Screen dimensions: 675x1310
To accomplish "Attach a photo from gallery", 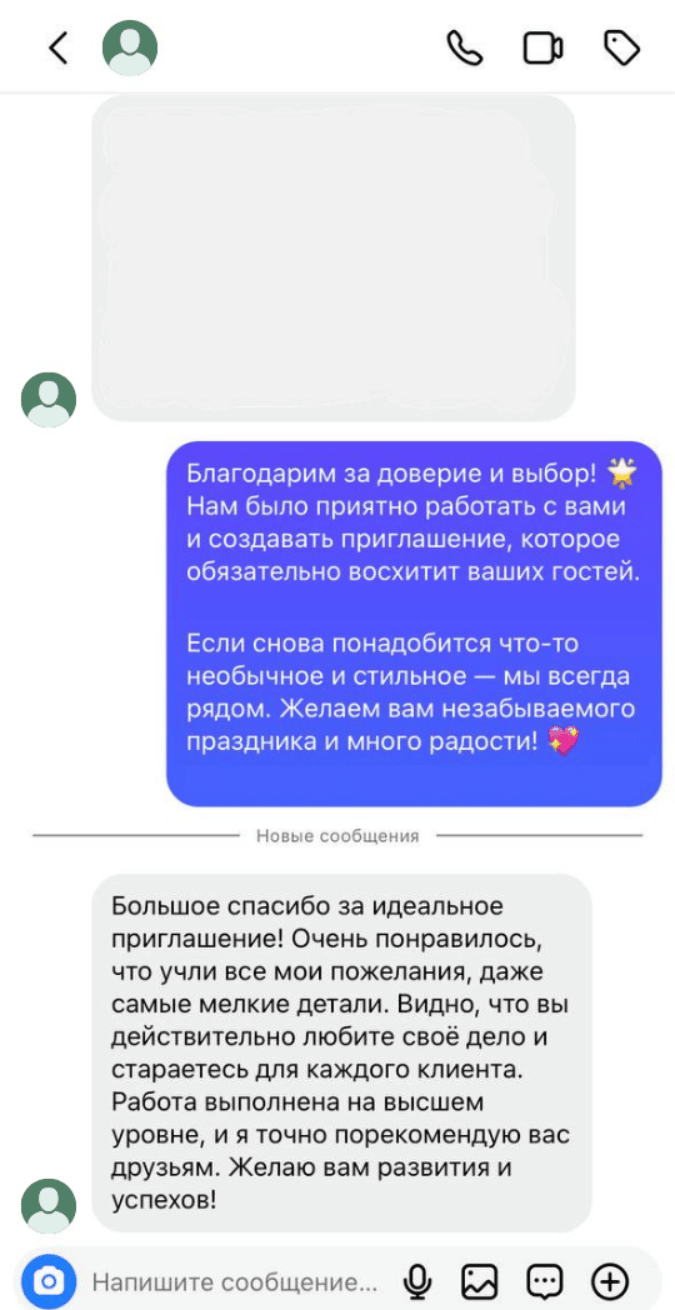I will coord(478,1281).
